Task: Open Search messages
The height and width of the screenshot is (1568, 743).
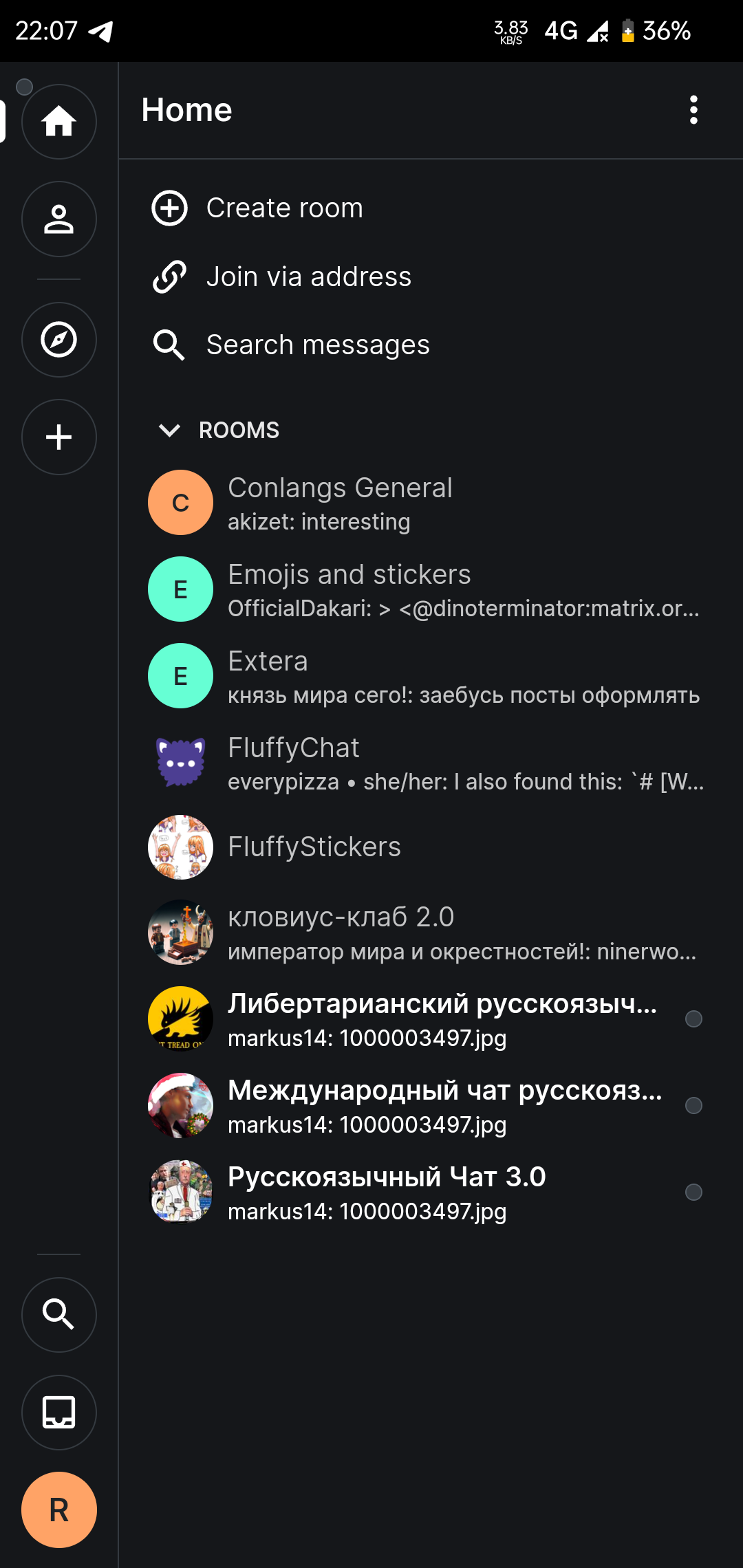Action: point(317,345)
